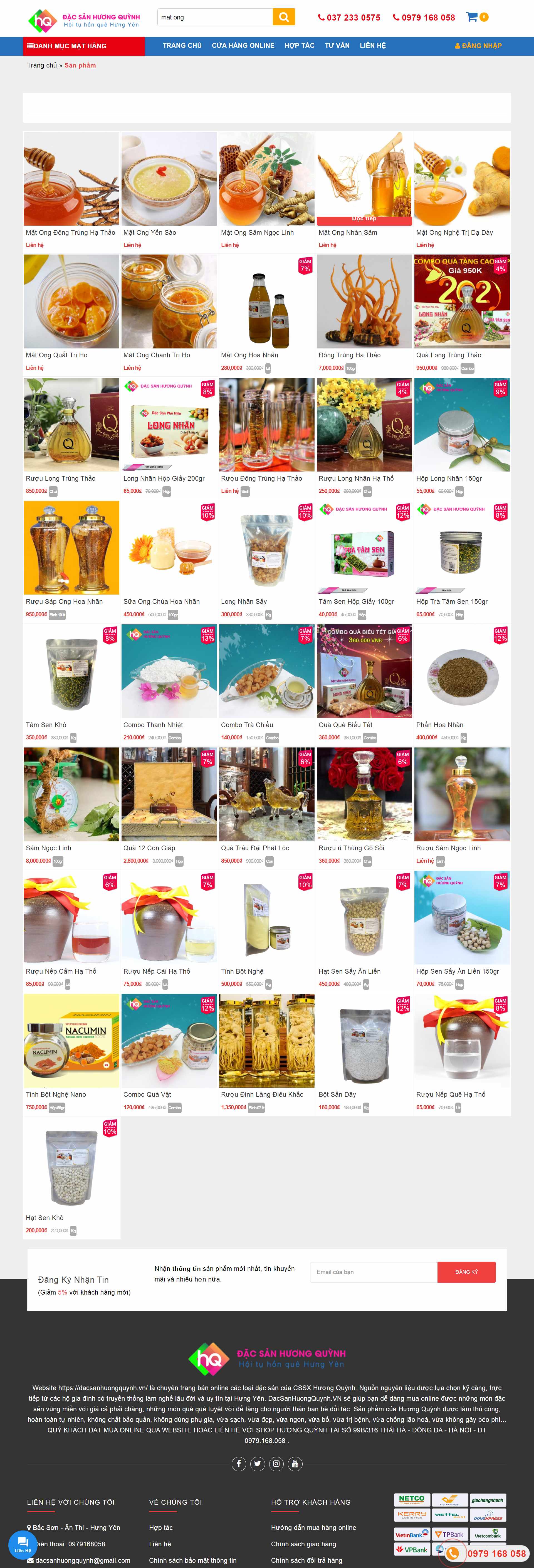Open the Facebook social icon

click(238, 1463)
